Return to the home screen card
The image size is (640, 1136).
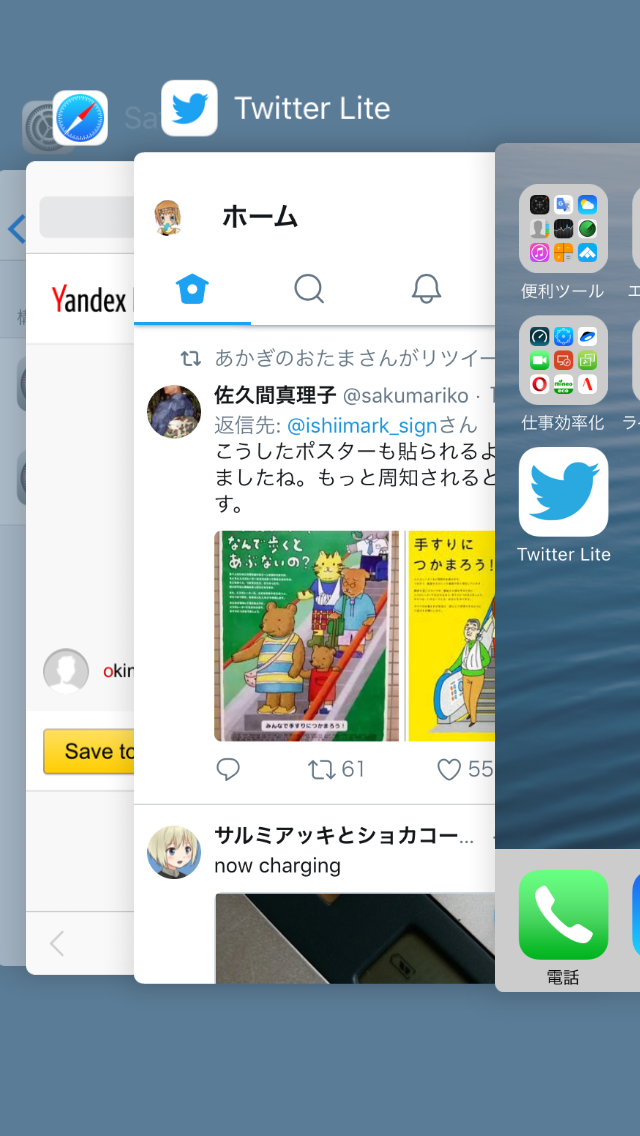point(567,700)
